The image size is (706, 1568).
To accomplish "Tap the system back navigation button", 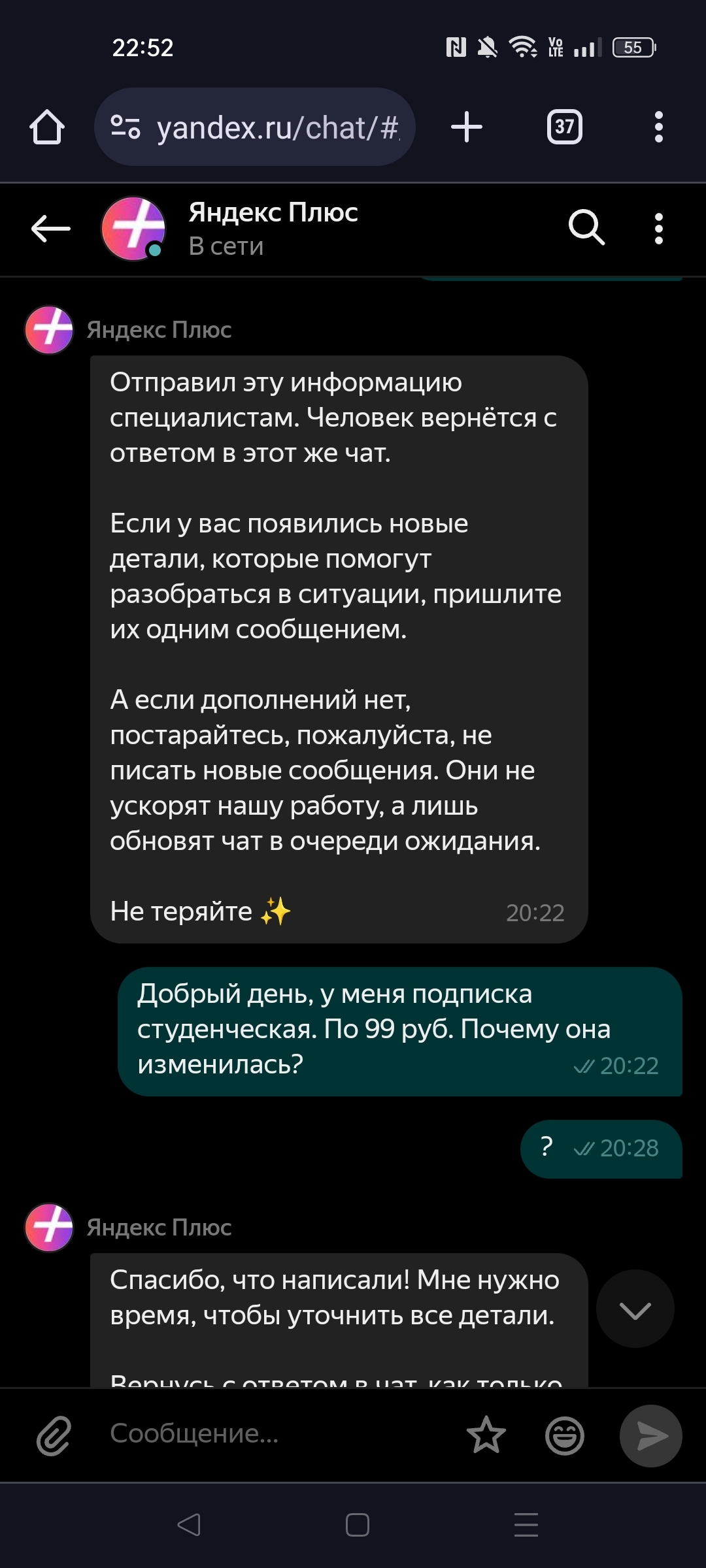I will (x=189, y=1524).
